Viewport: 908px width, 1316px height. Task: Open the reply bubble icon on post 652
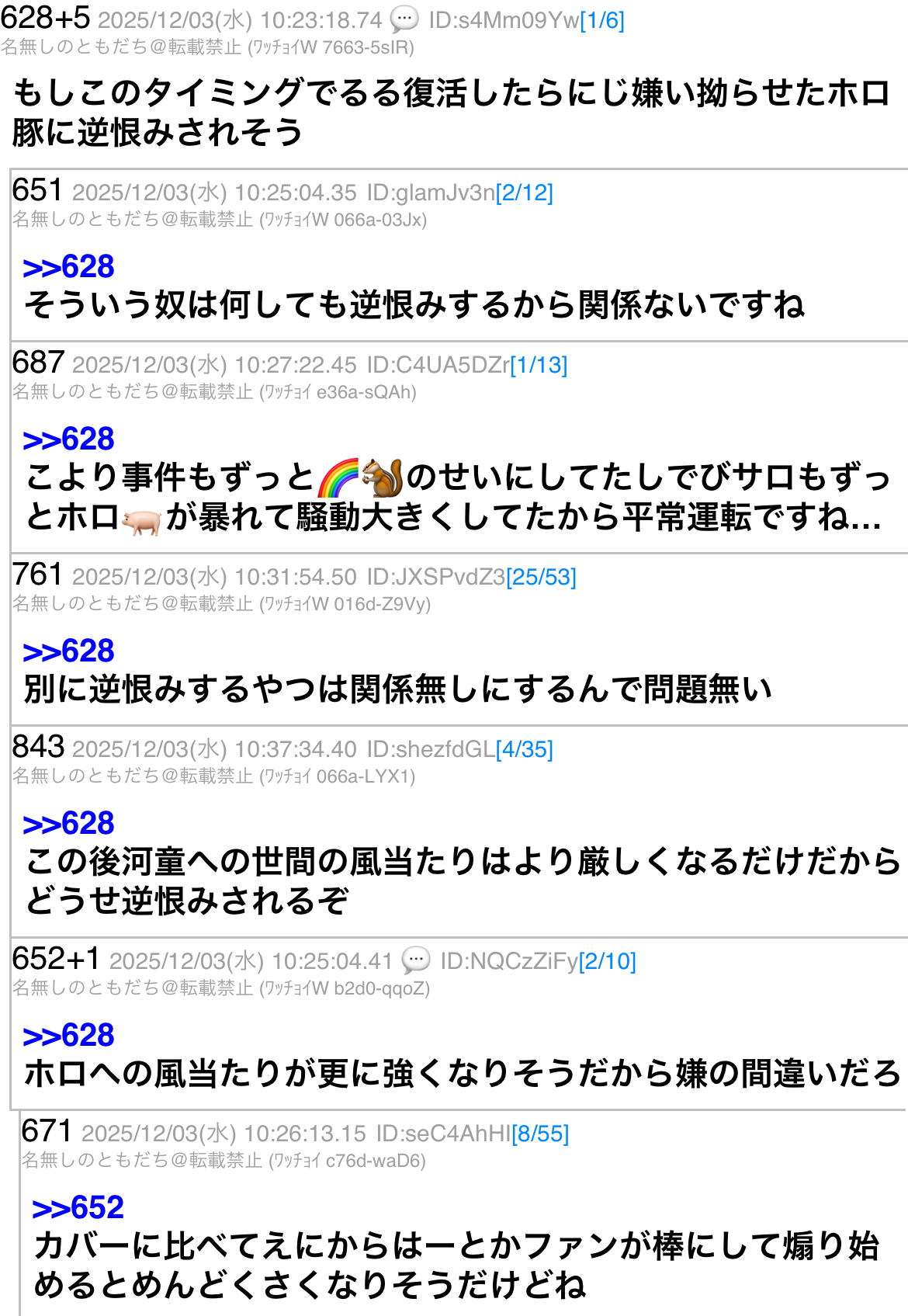(416, 960)
